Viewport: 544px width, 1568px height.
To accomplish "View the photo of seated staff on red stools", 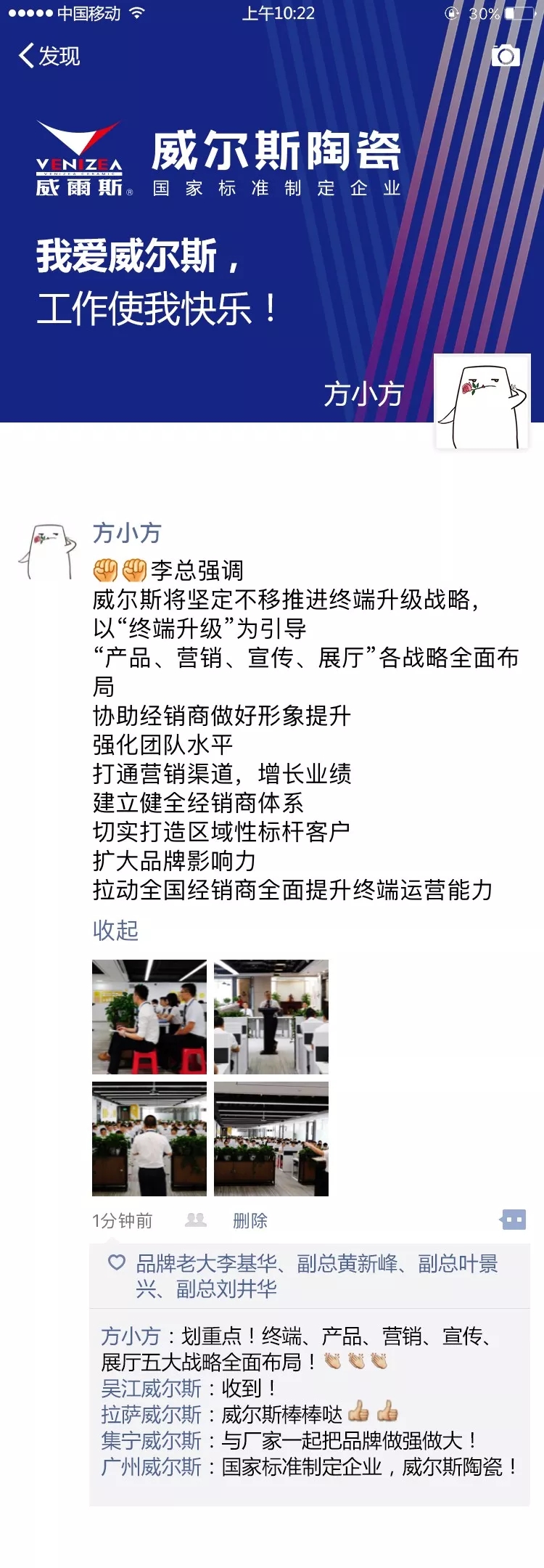I will point(149,1016).
